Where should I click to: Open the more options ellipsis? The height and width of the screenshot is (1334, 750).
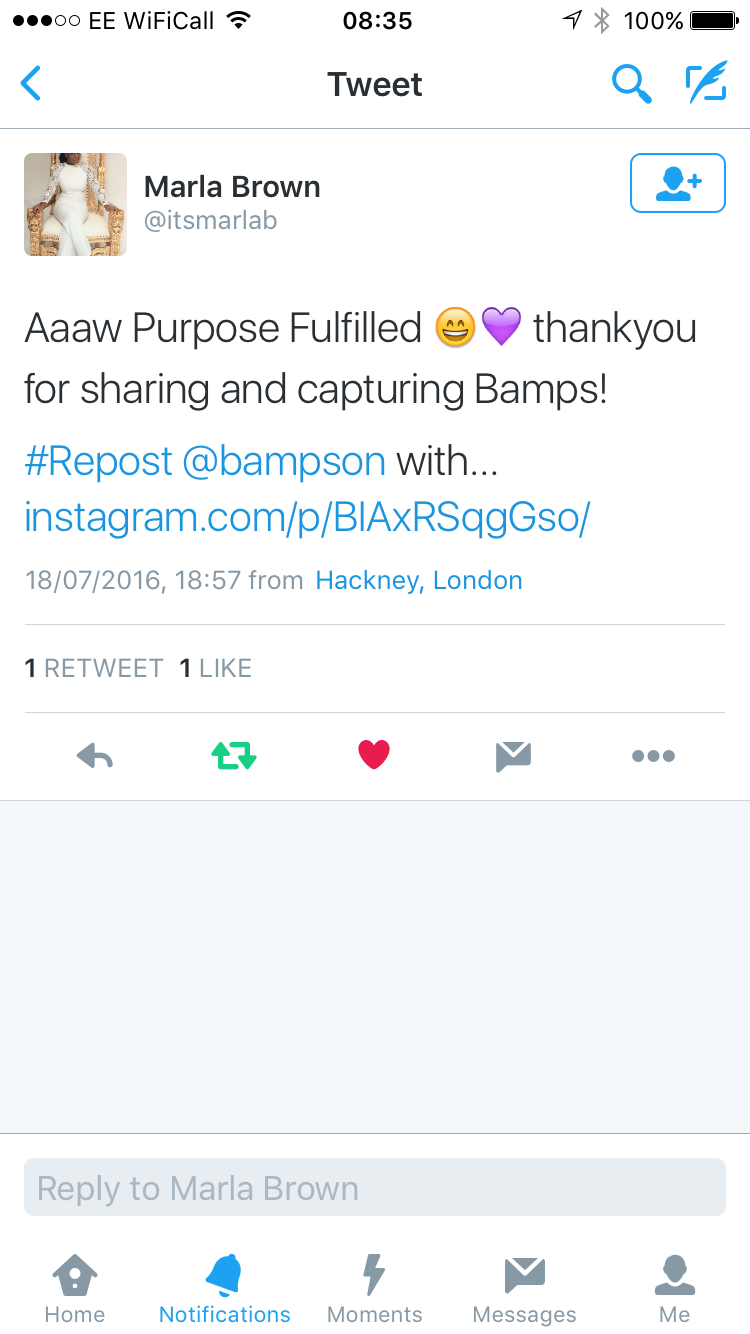click(653, 756)
